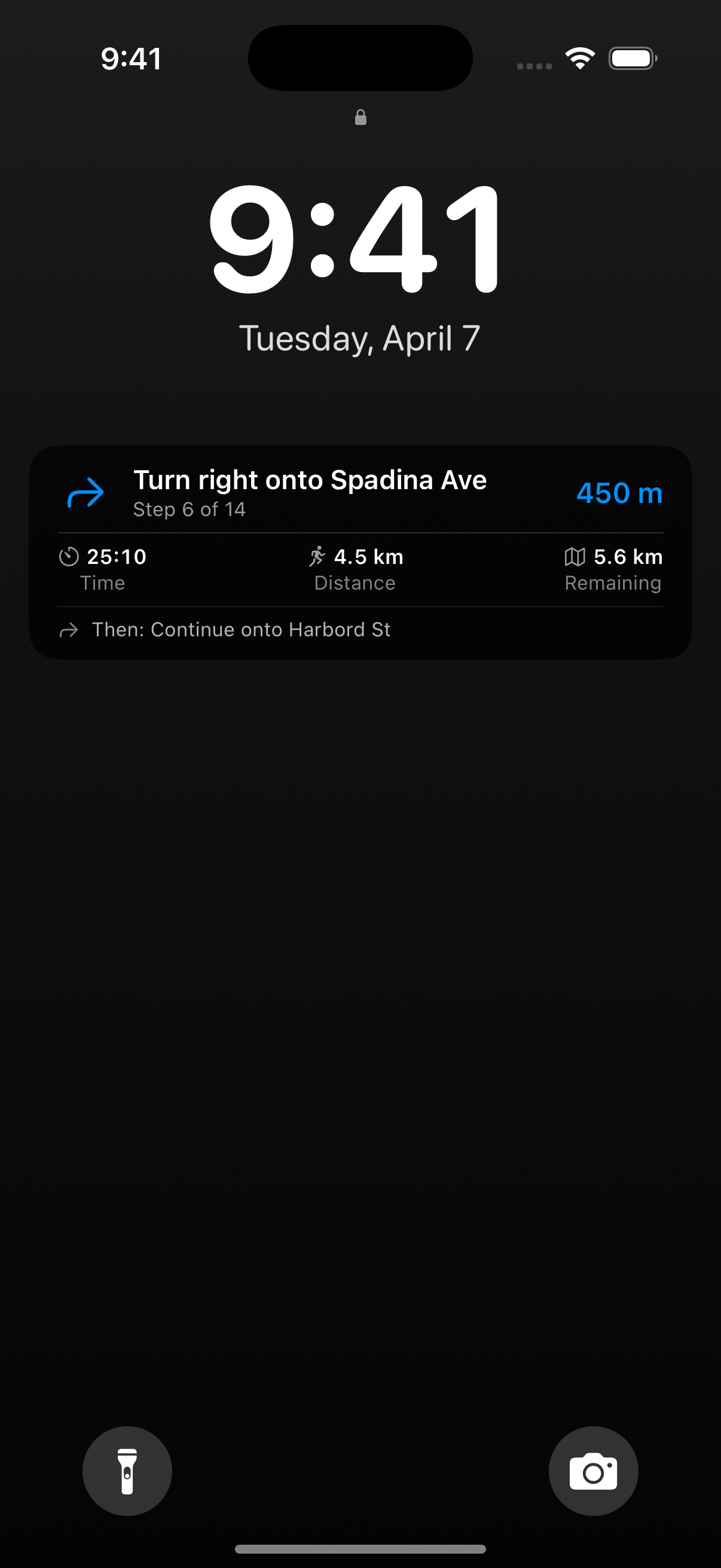Tap the flashlight icon
Image resolution: width=721 pixels, height=1568 pixels.
127,1471
